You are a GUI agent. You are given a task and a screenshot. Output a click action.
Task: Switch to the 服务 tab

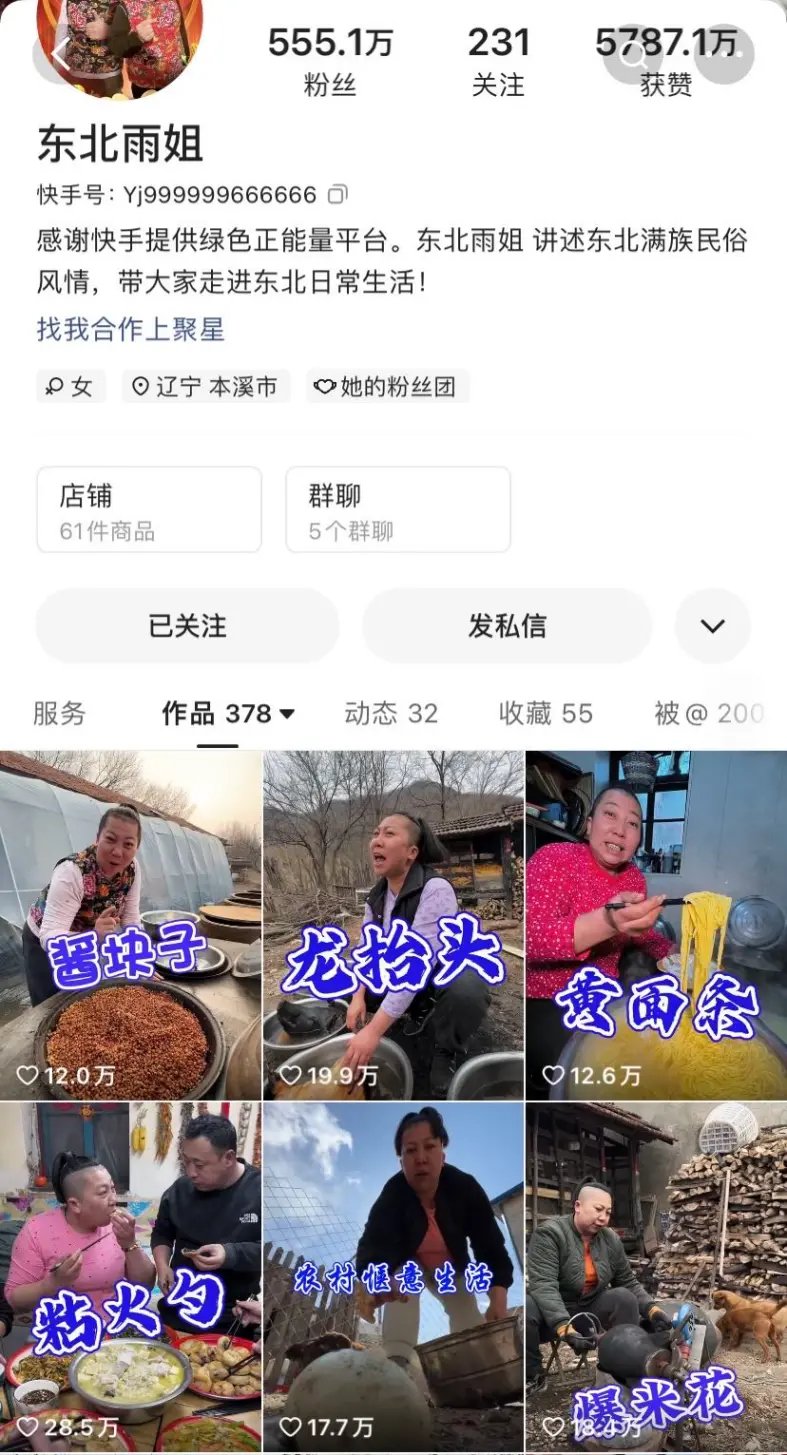(x=60, y=713)
